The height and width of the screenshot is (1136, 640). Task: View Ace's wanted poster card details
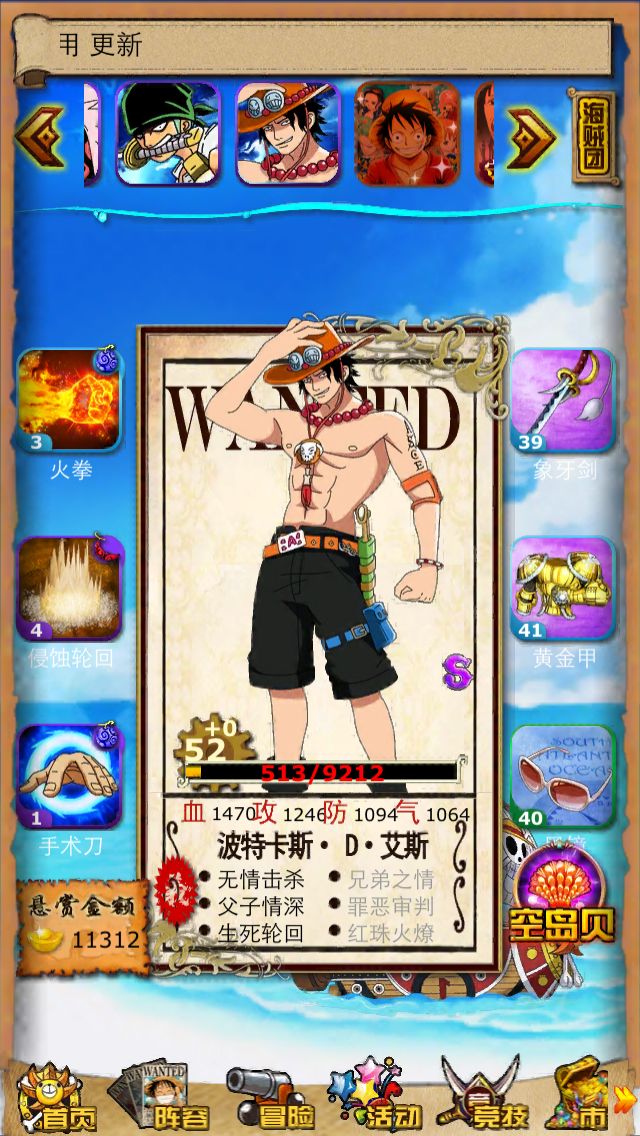pos(320,647)
